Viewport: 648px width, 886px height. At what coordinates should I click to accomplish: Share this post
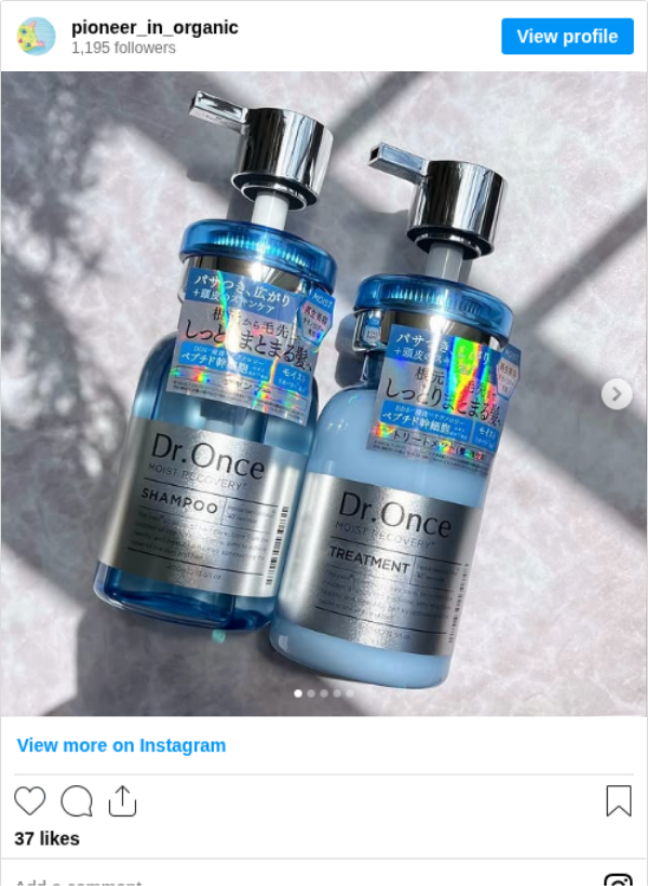[121, 800]
